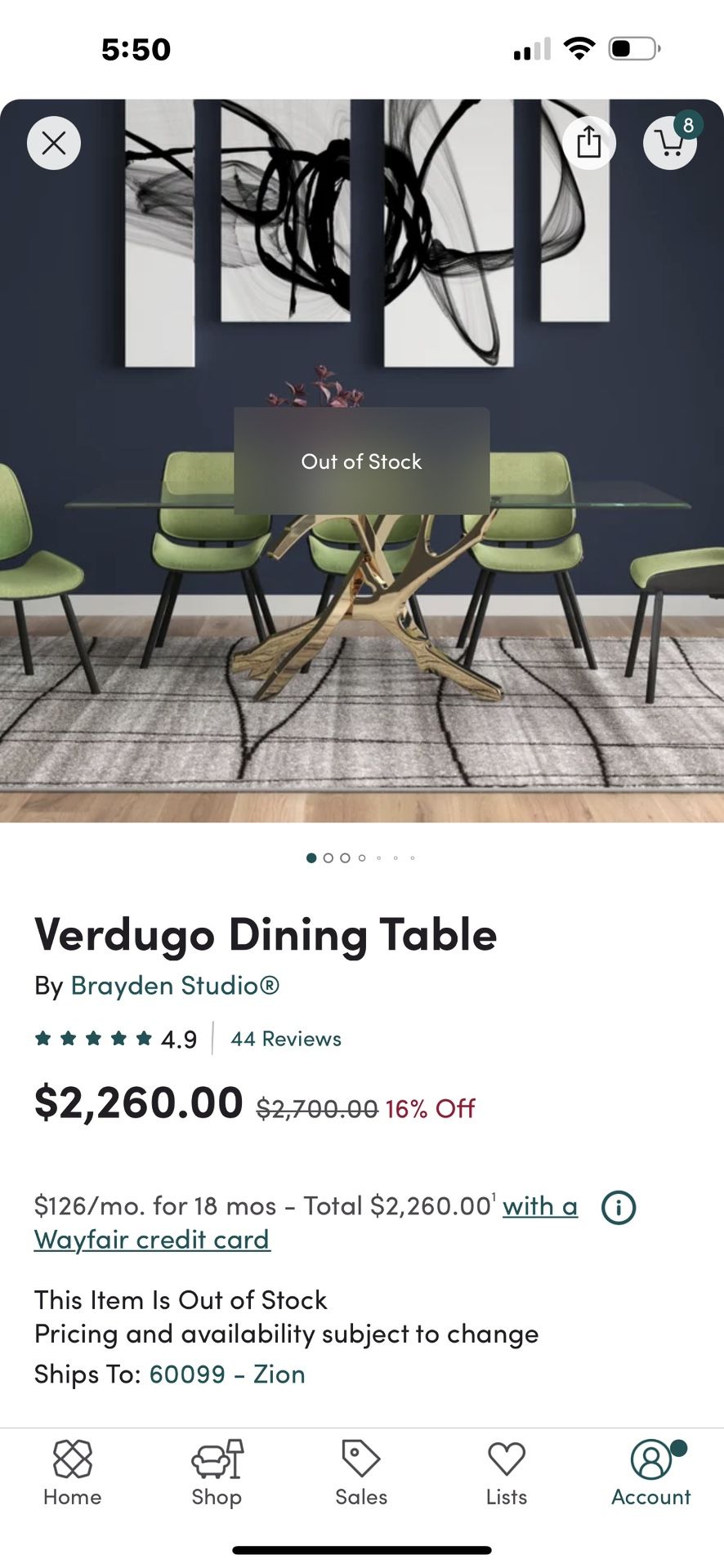Open the Account tab

(x=651, y=1473)
